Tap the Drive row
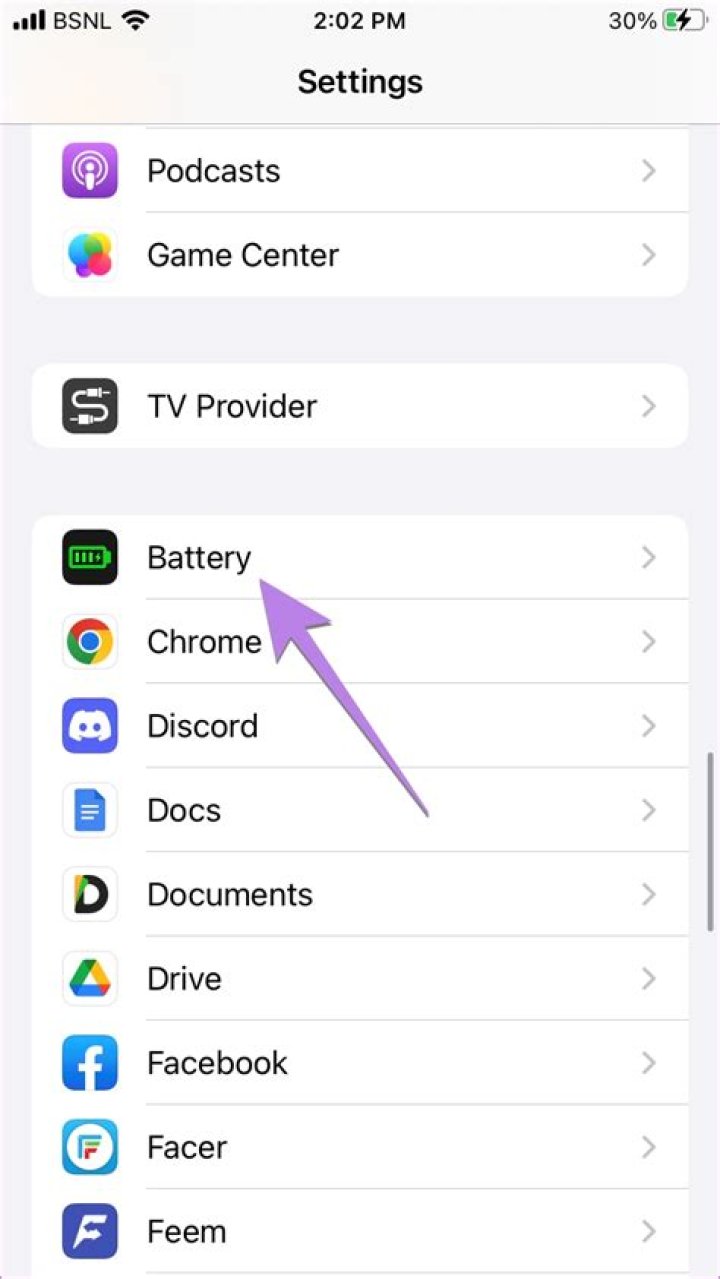This screenshot has width=720, height=1279. coord(360,978)
